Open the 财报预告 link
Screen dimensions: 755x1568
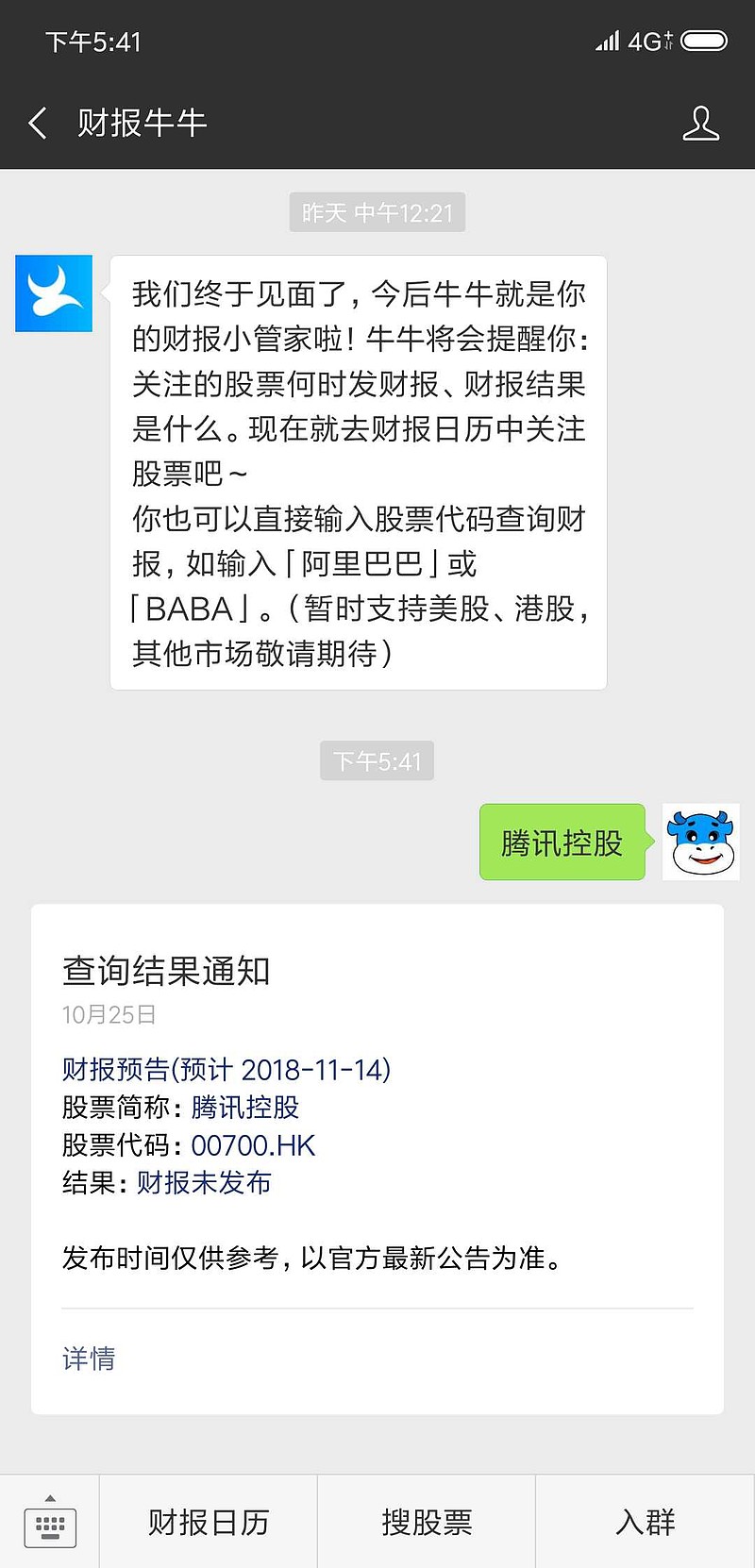[x=226, y=1069]
